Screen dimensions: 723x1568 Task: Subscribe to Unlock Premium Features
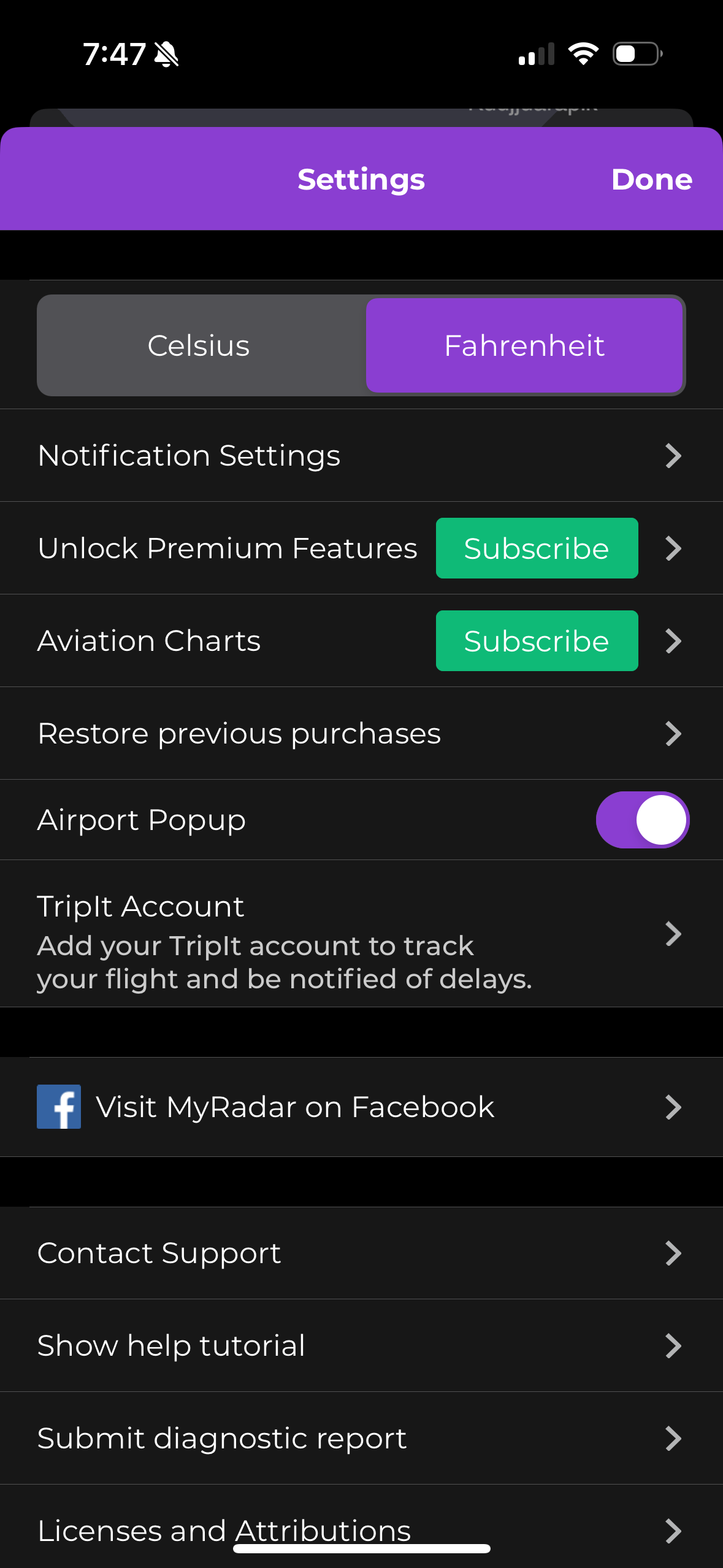[537, 548]
